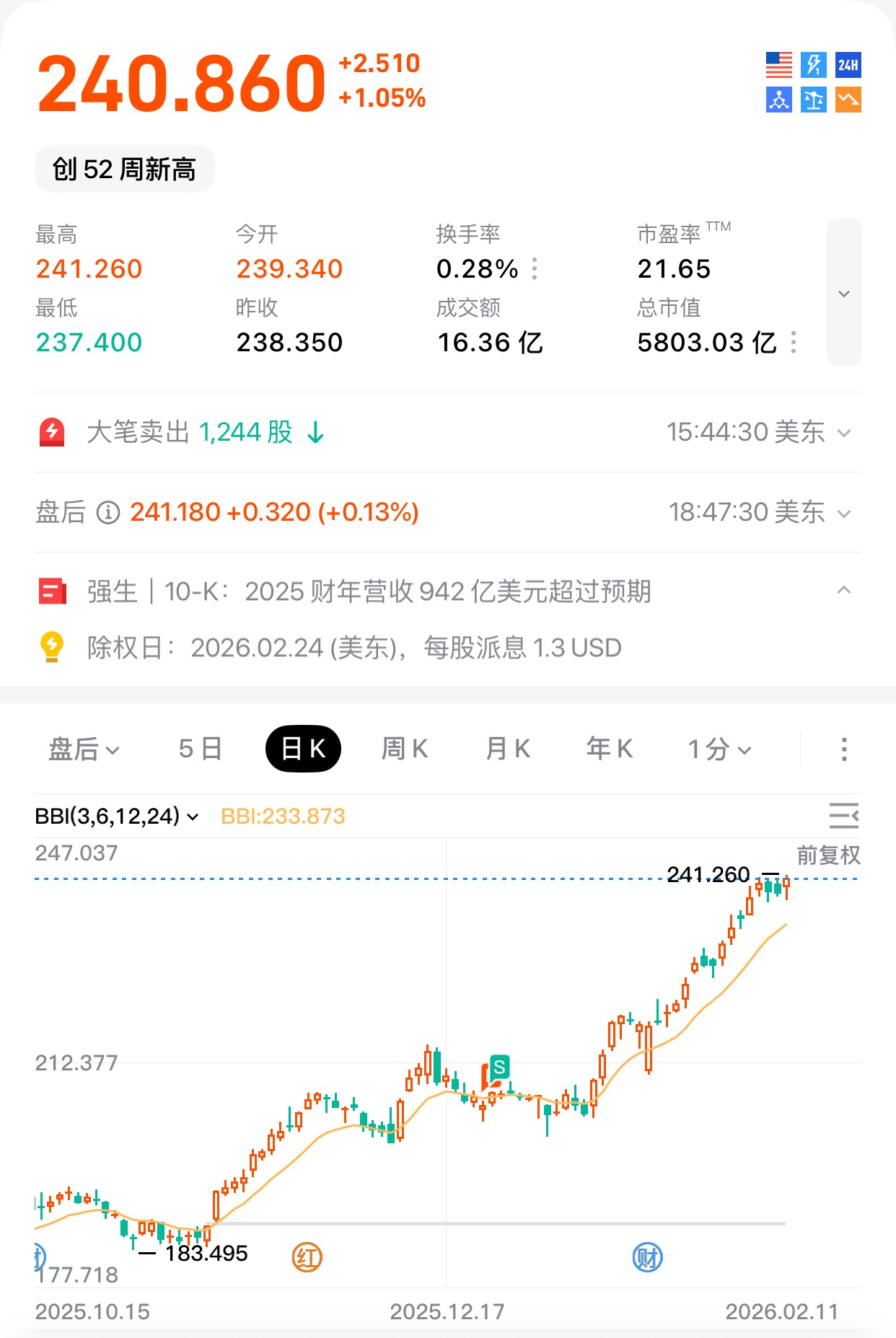
Task: Open chart overflow menu with three dots
Action: click(843, 749)
